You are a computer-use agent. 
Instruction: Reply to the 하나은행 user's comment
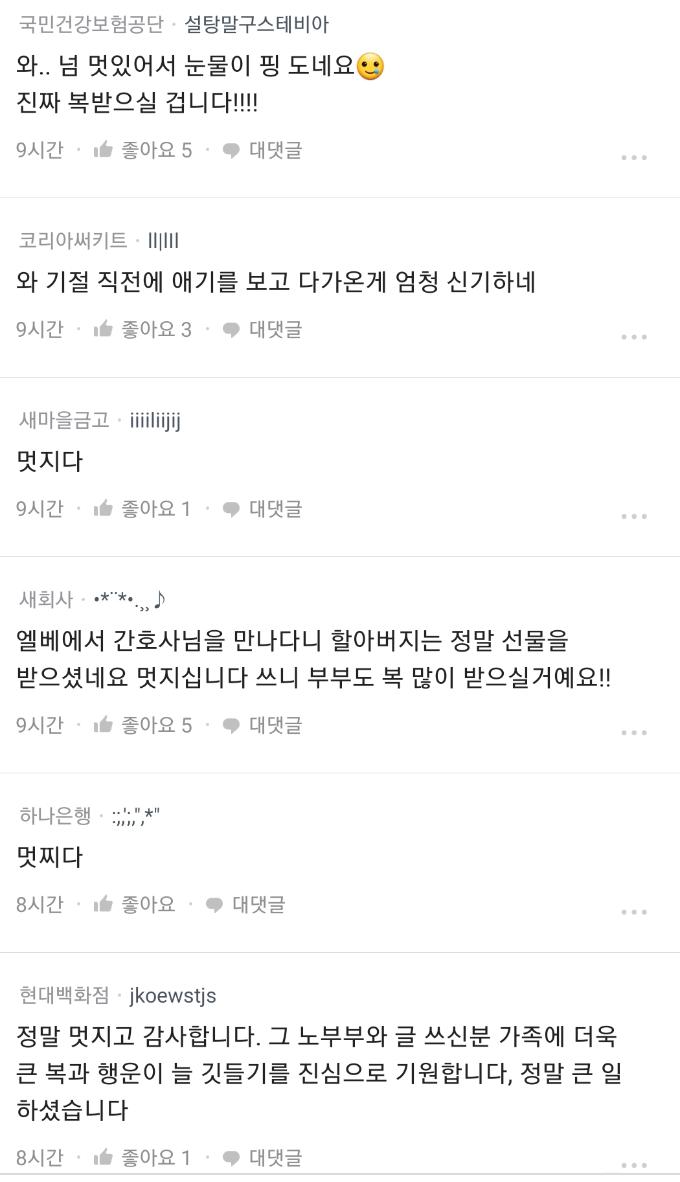coord(246,904)
